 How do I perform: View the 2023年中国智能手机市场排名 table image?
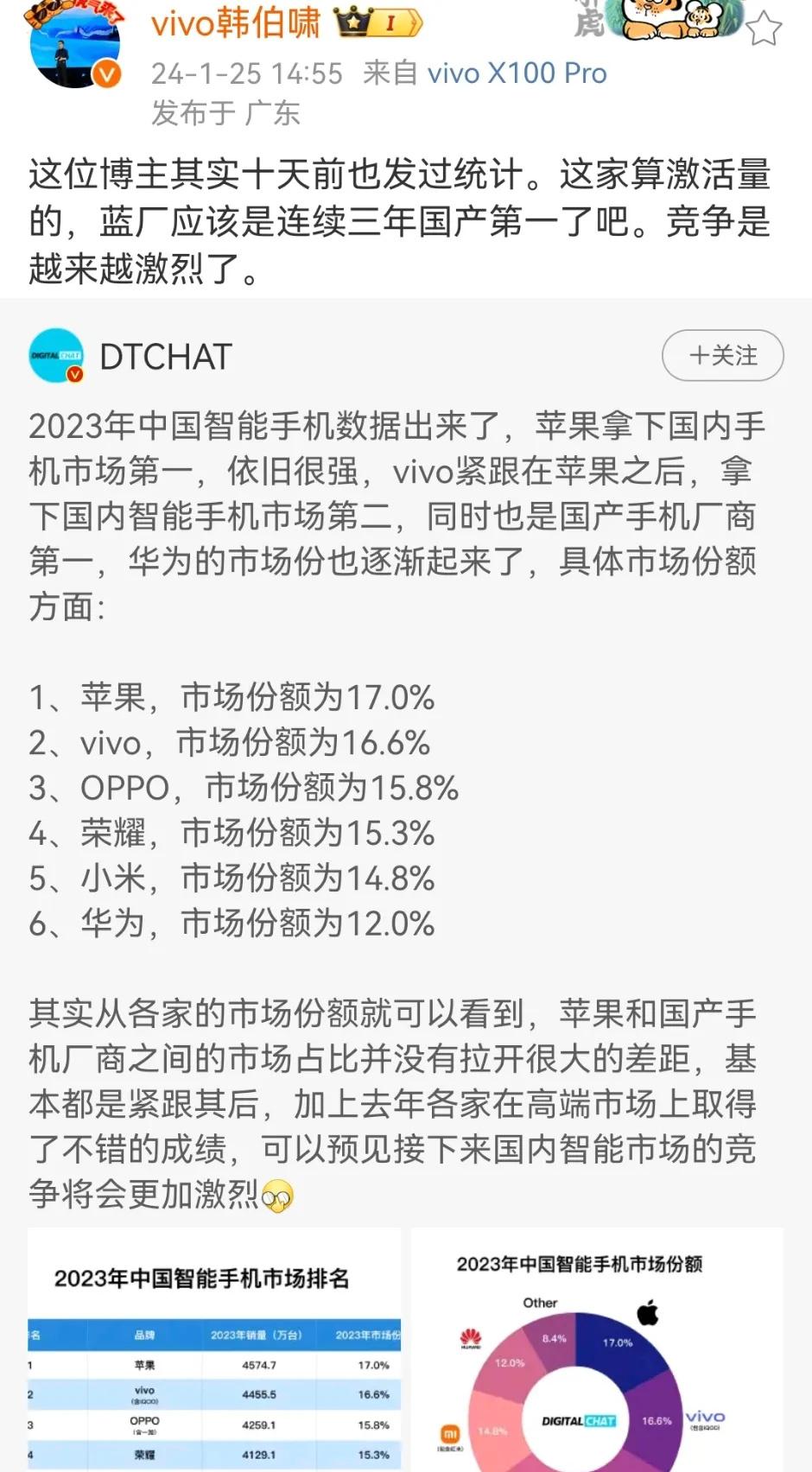tap(214, 1349)
